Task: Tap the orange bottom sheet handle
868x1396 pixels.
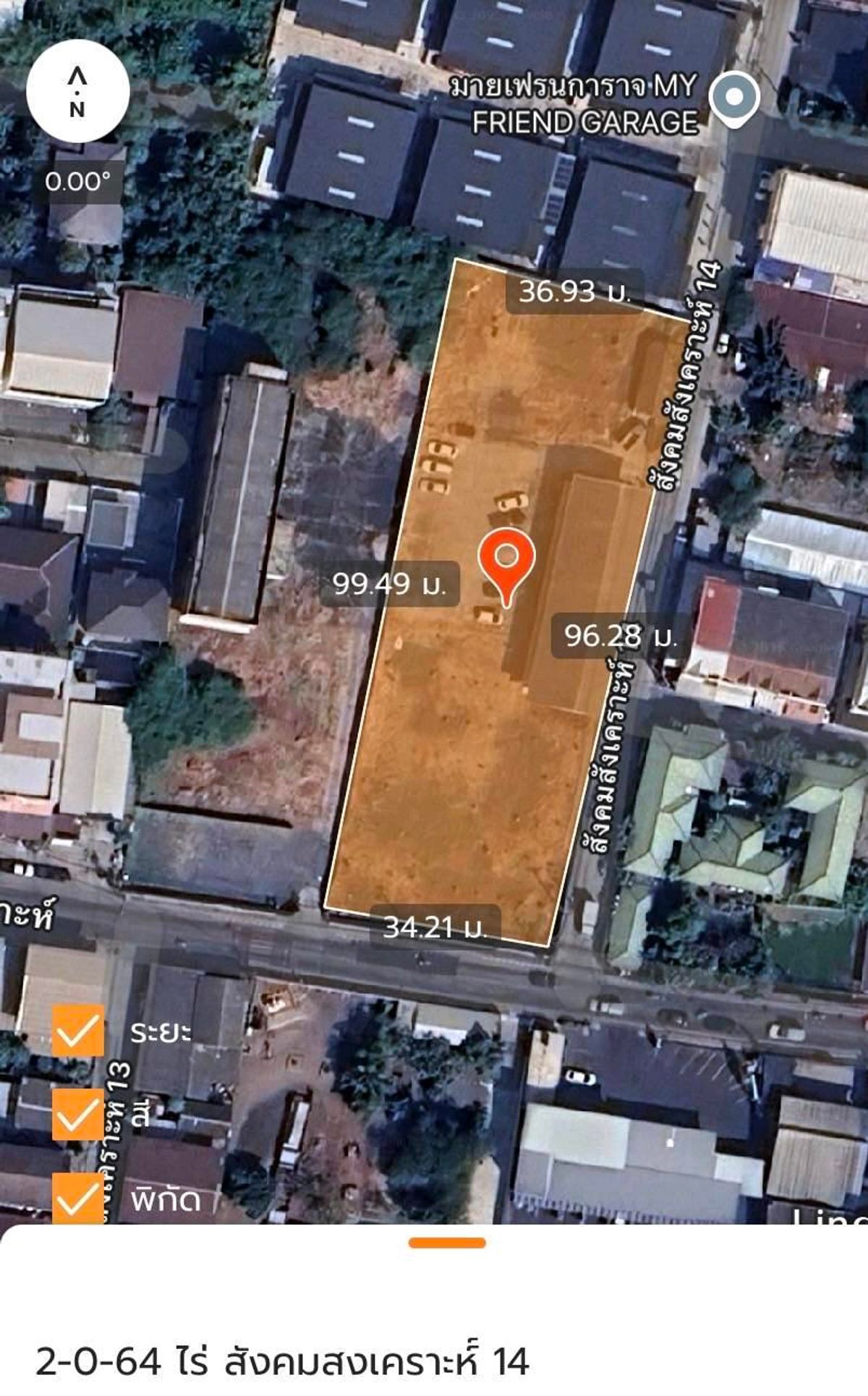Action: click(446, 1243)
